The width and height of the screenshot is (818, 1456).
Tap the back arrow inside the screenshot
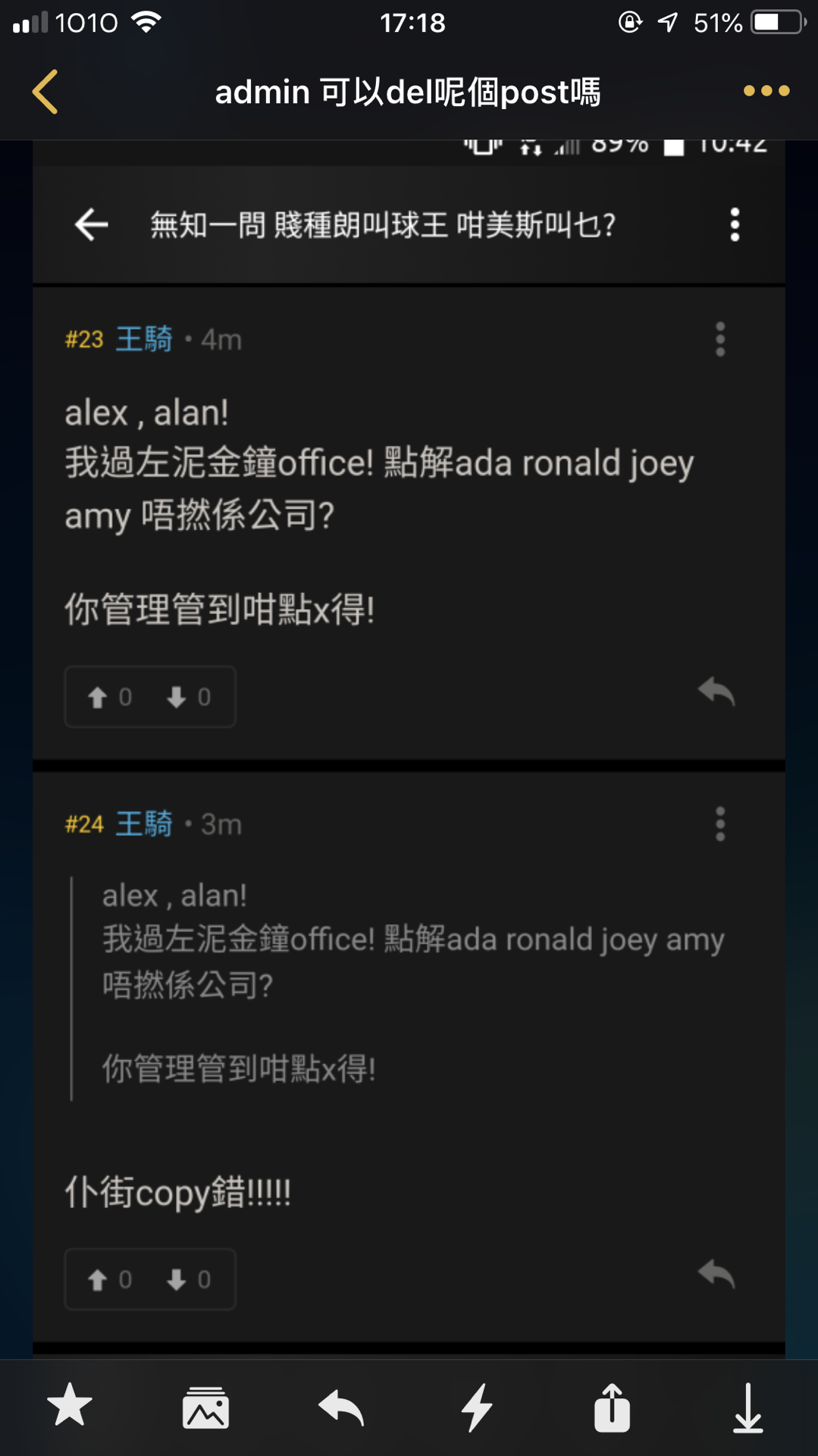click(89, 224)
